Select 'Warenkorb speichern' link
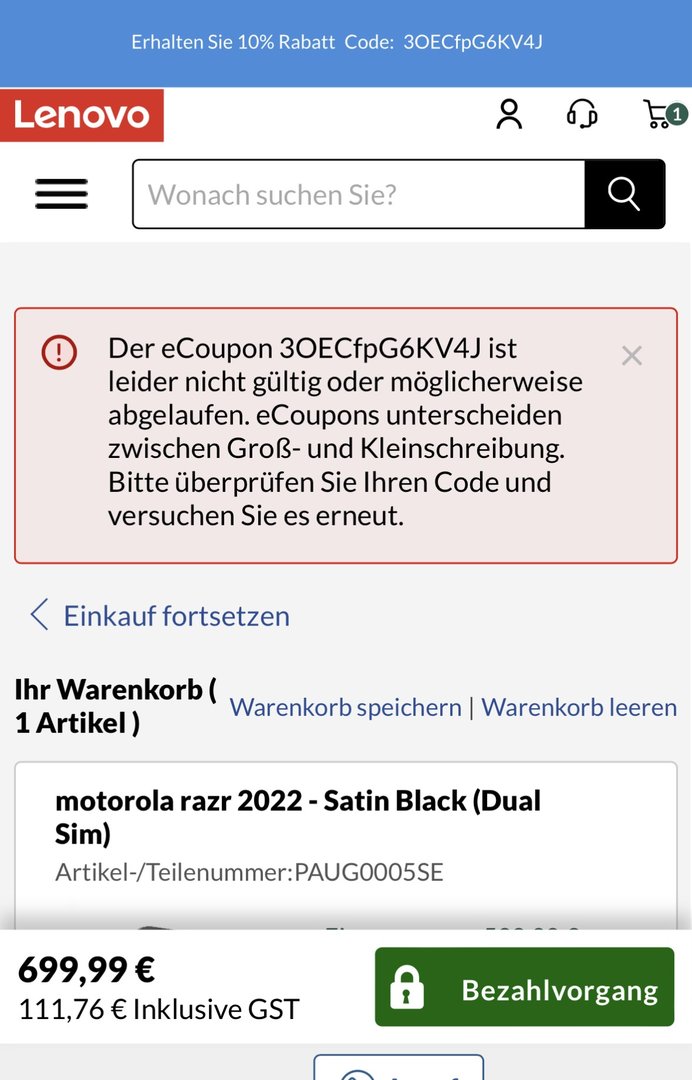Viewport: 692px width, 1080px height. pos(345,707)
